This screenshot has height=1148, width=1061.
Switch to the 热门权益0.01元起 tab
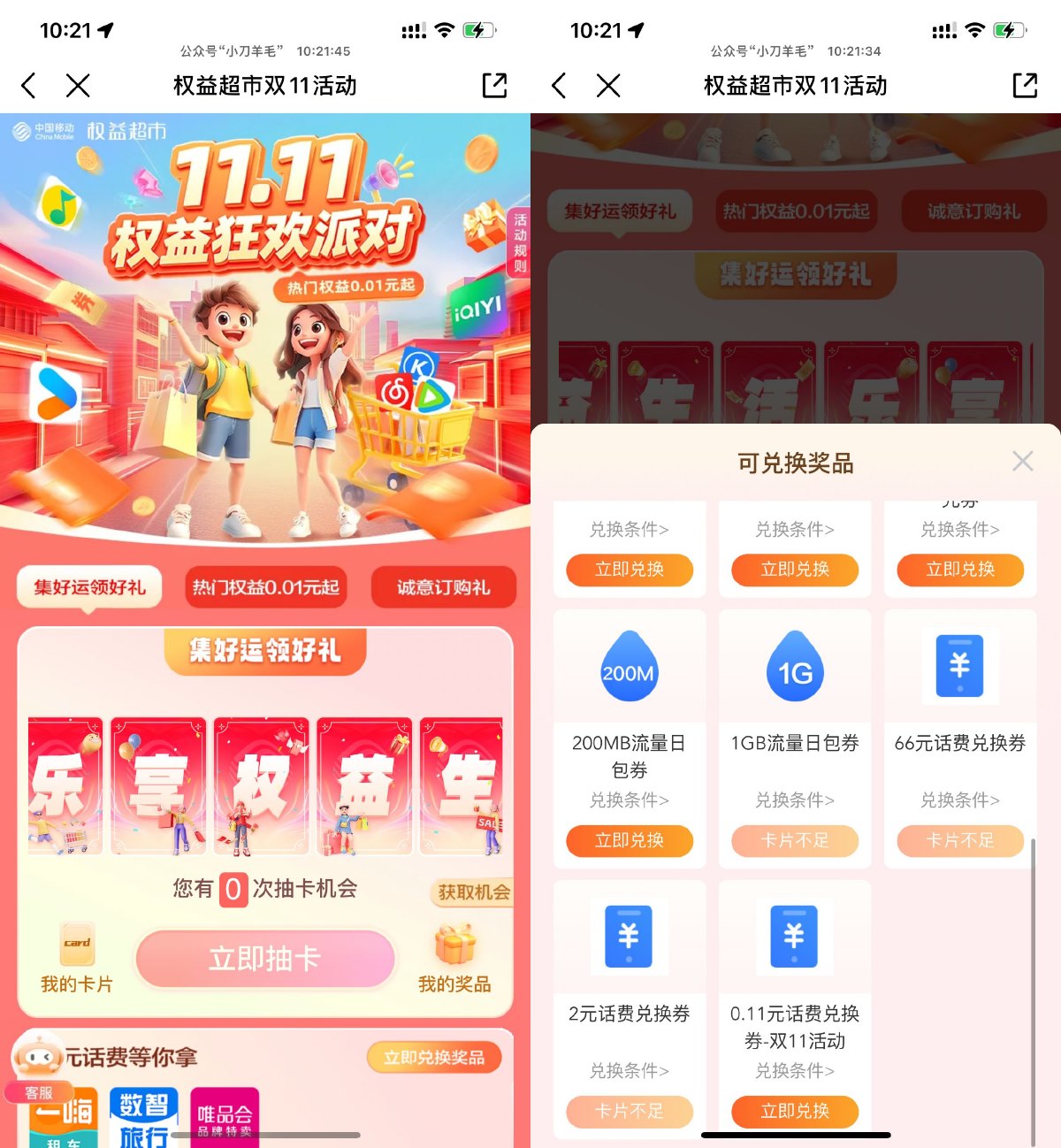pos(264,587)
